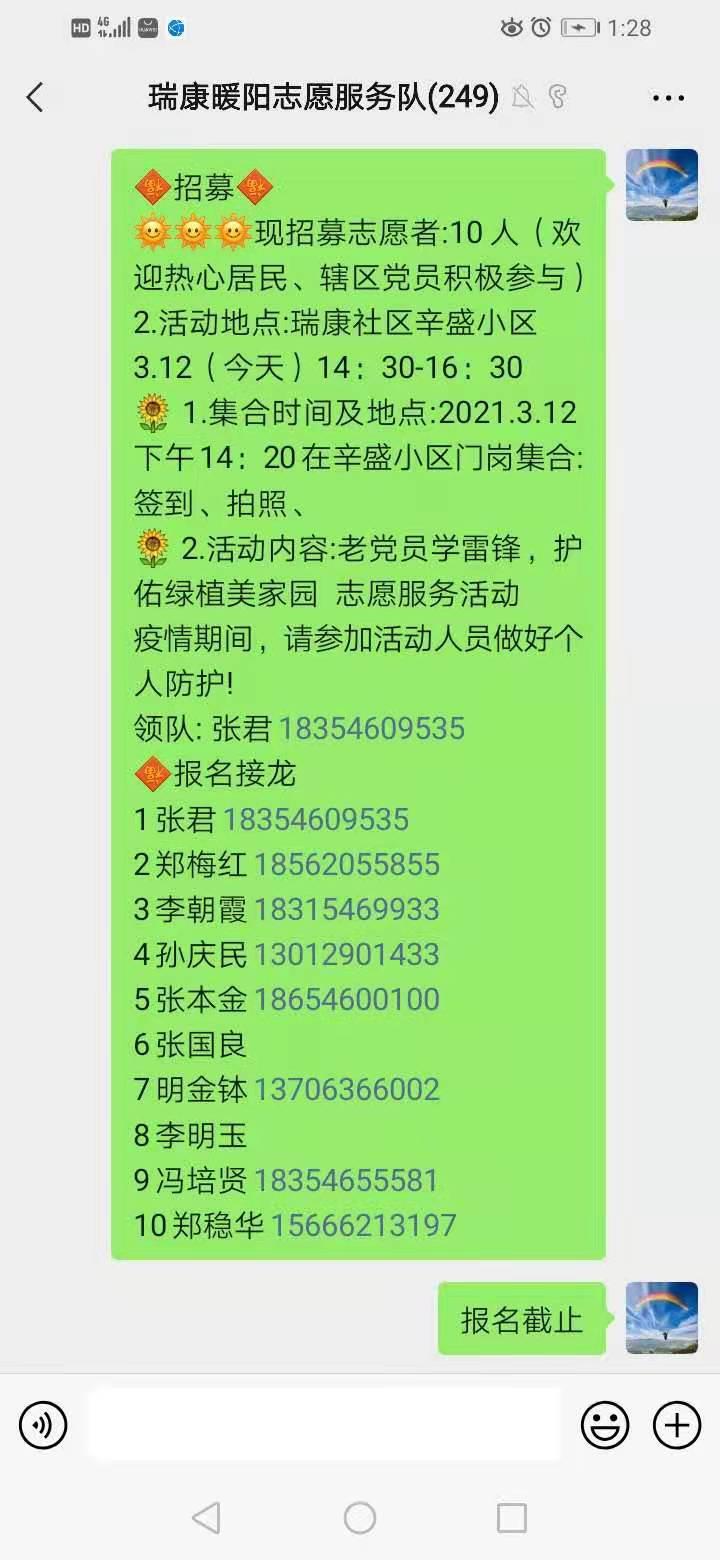Go back using the top-left arrow
The height and width of the screenshot is (1560, 720).
(35, 97)
